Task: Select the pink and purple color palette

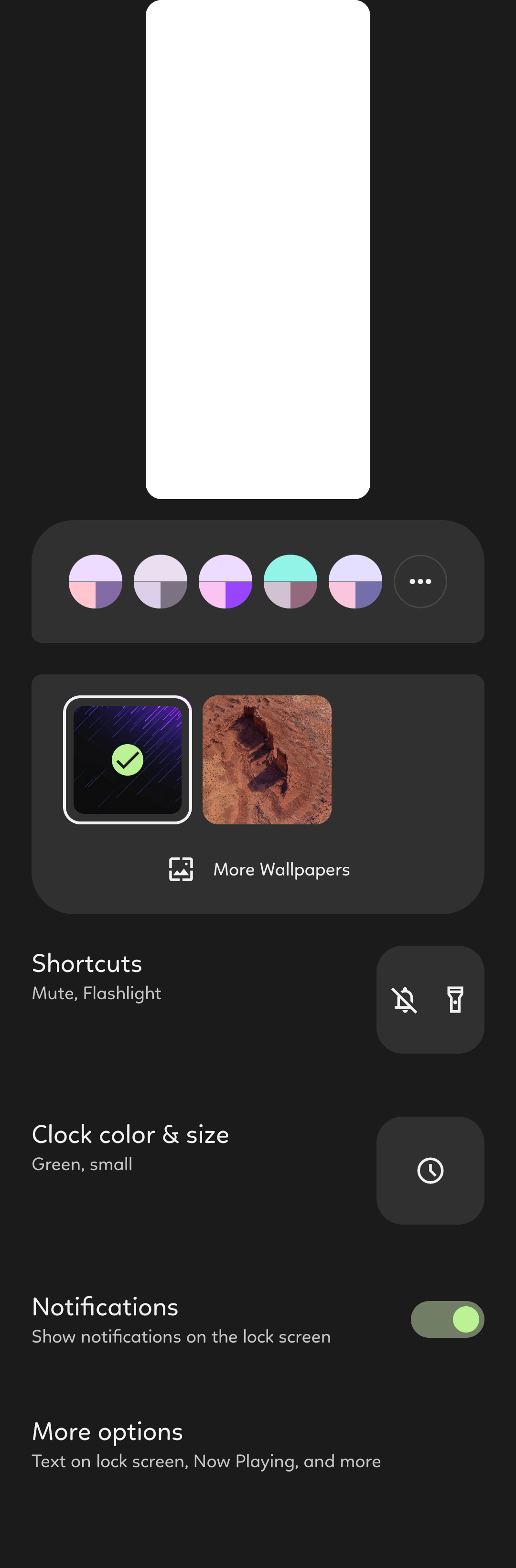Action: [x=96, y=581]
